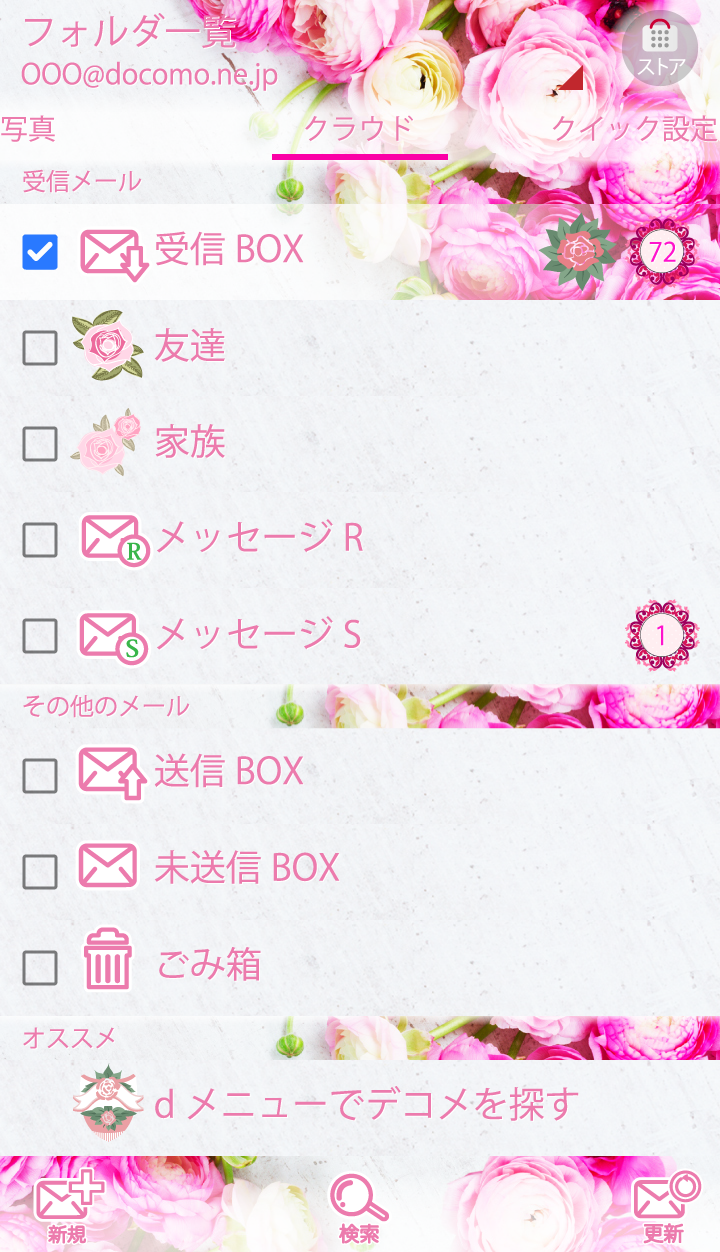The width and height of the screenshot is (720, 1252).
Task: Uncheck the 受信BOX checkbox
Action: [x=40, y=252]
